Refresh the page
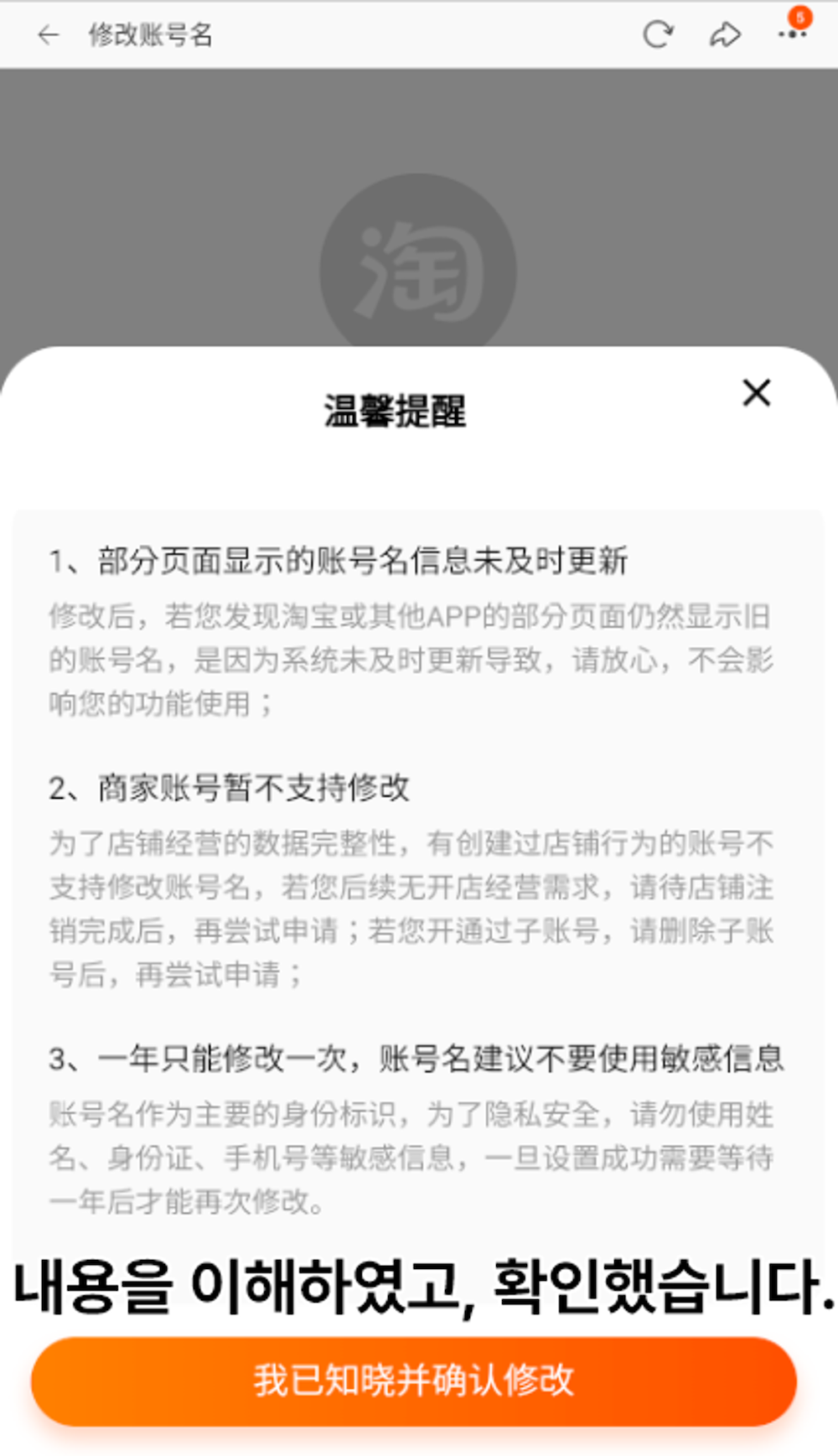 (657, 34)
